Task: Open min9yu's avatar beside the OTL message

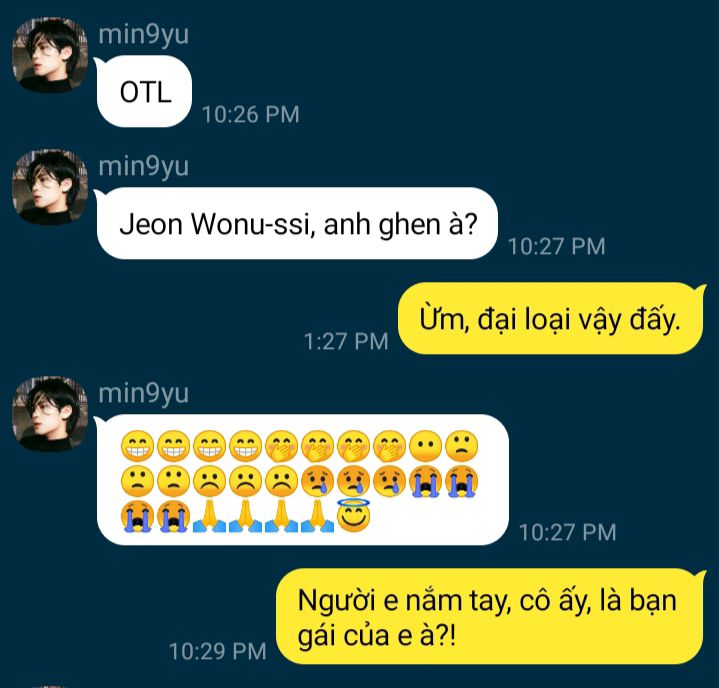Action: tap(49, 55)
